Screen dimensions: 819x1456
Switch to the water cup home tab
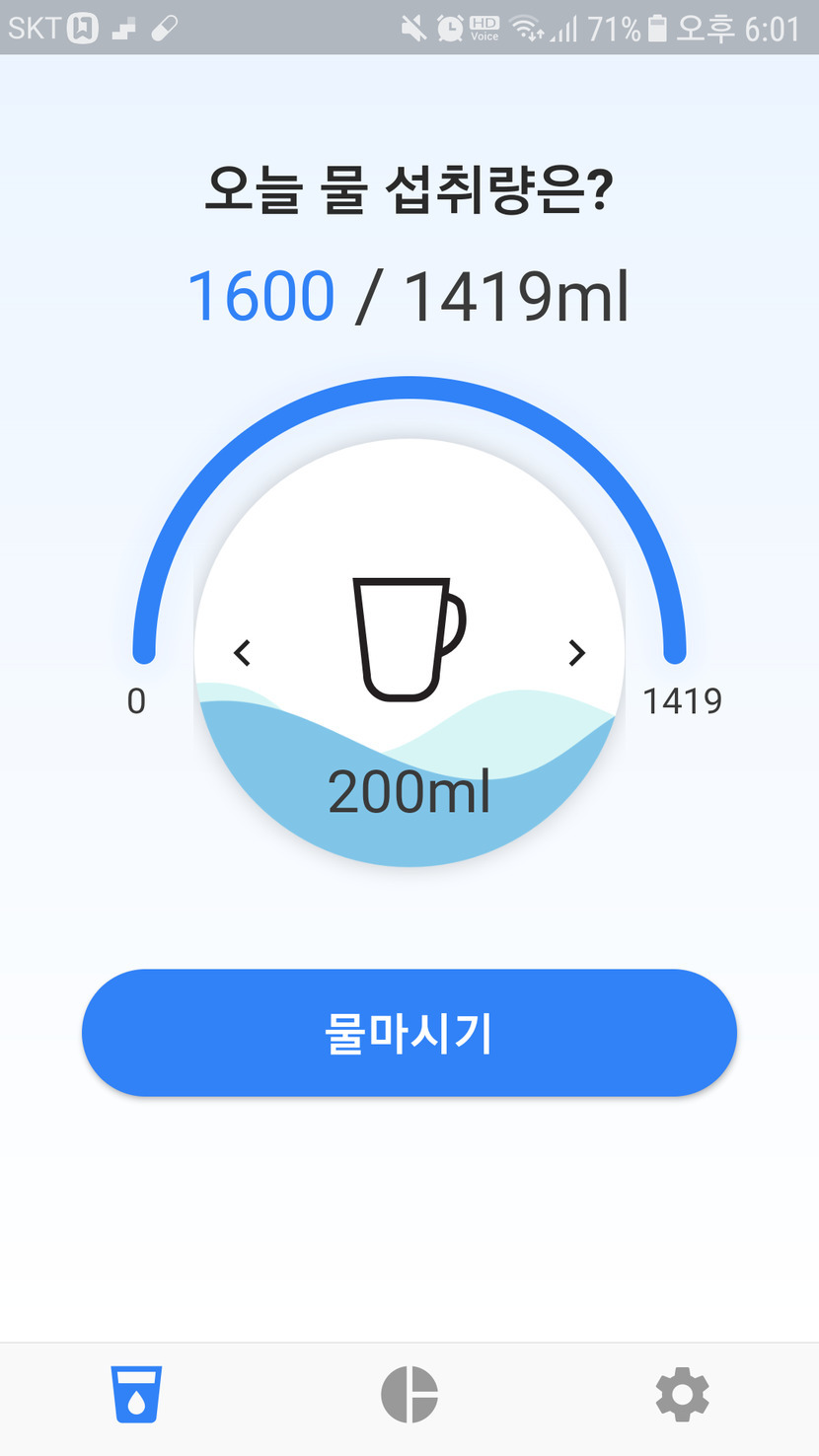point(137,1395)
